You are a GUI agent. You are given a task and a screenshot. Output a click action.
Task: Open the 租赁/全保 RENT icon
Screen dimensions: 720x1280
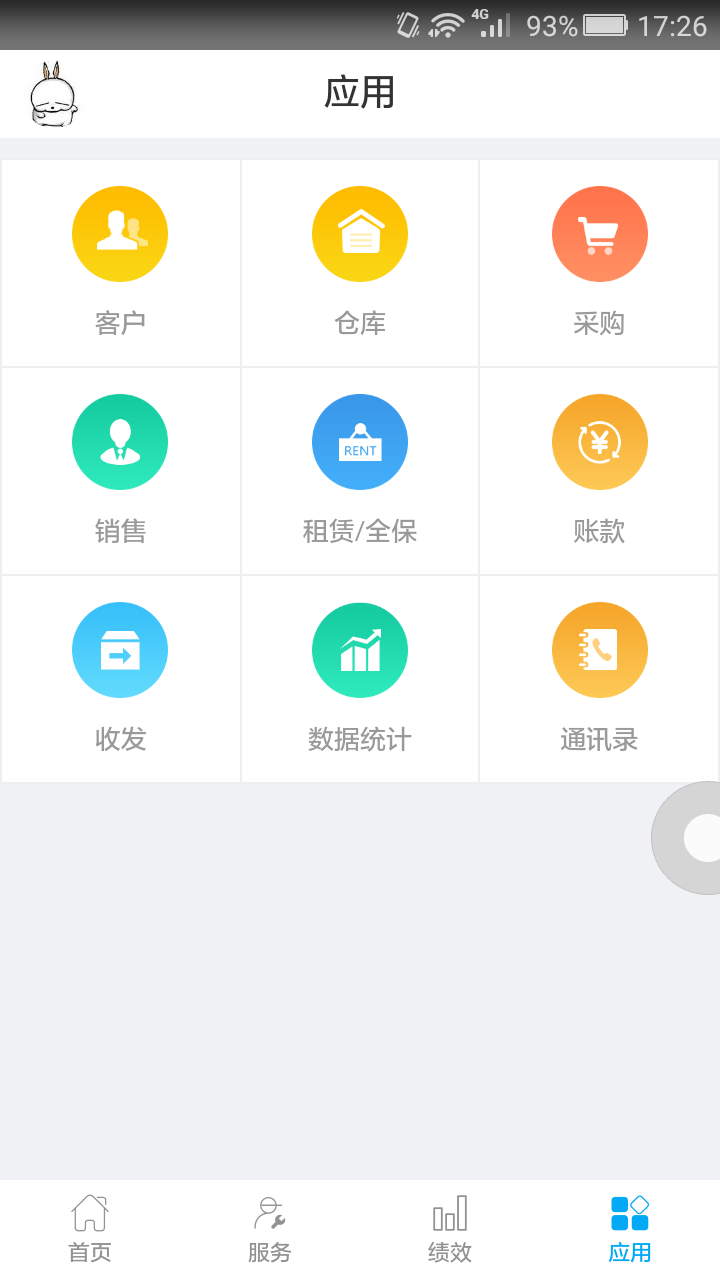360,441
